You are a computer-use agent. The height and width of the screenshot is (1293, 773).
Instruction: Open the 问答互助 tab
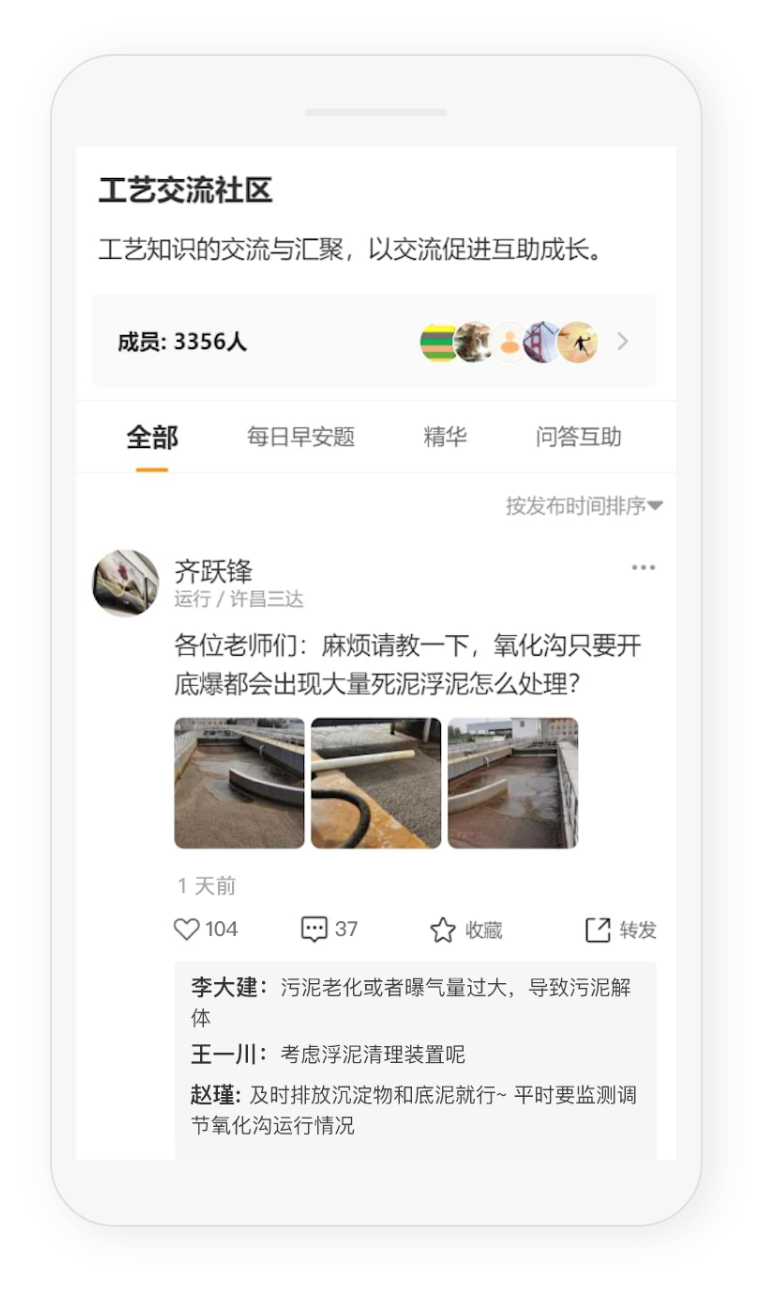coord(576,437)
